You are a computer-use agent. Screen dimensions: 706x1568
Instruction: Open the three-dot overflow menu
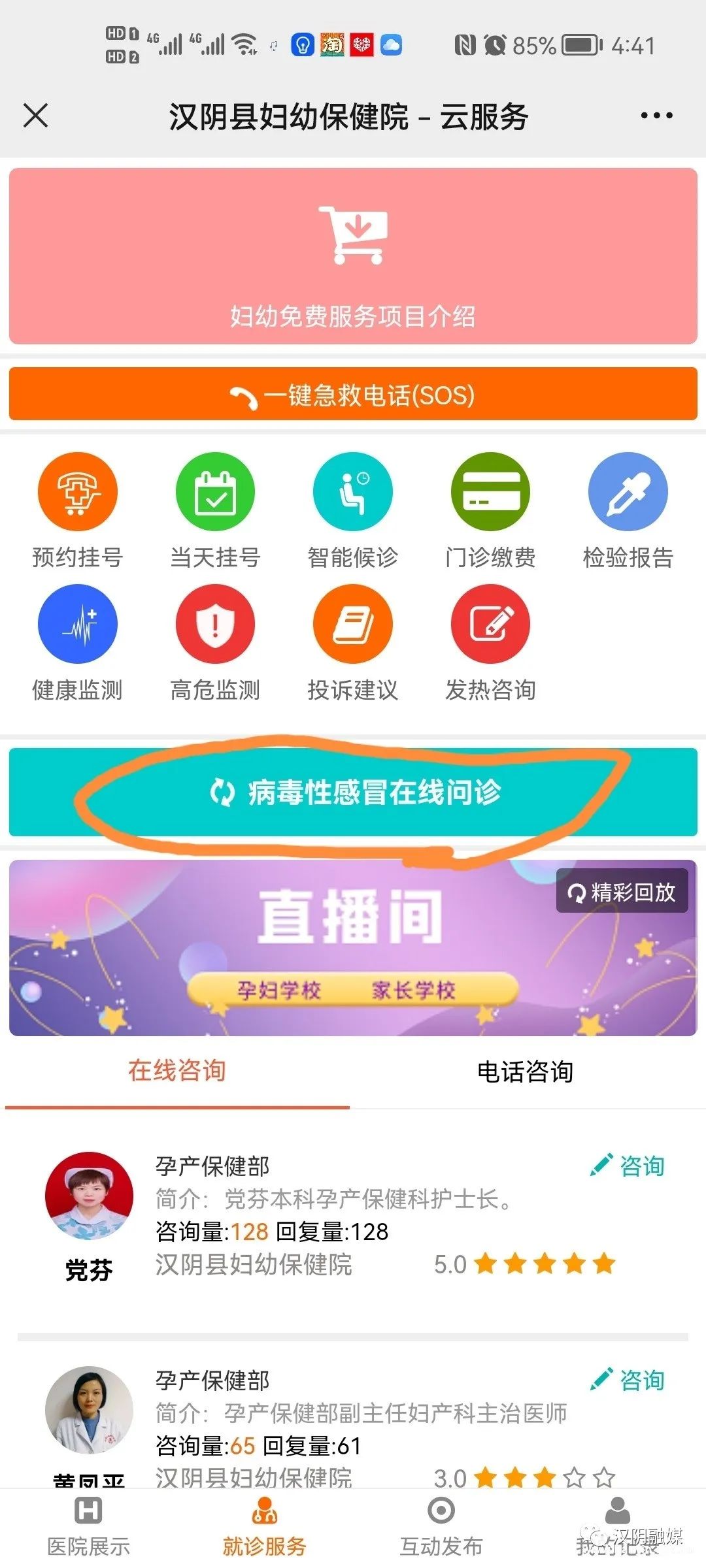[656, 116]
